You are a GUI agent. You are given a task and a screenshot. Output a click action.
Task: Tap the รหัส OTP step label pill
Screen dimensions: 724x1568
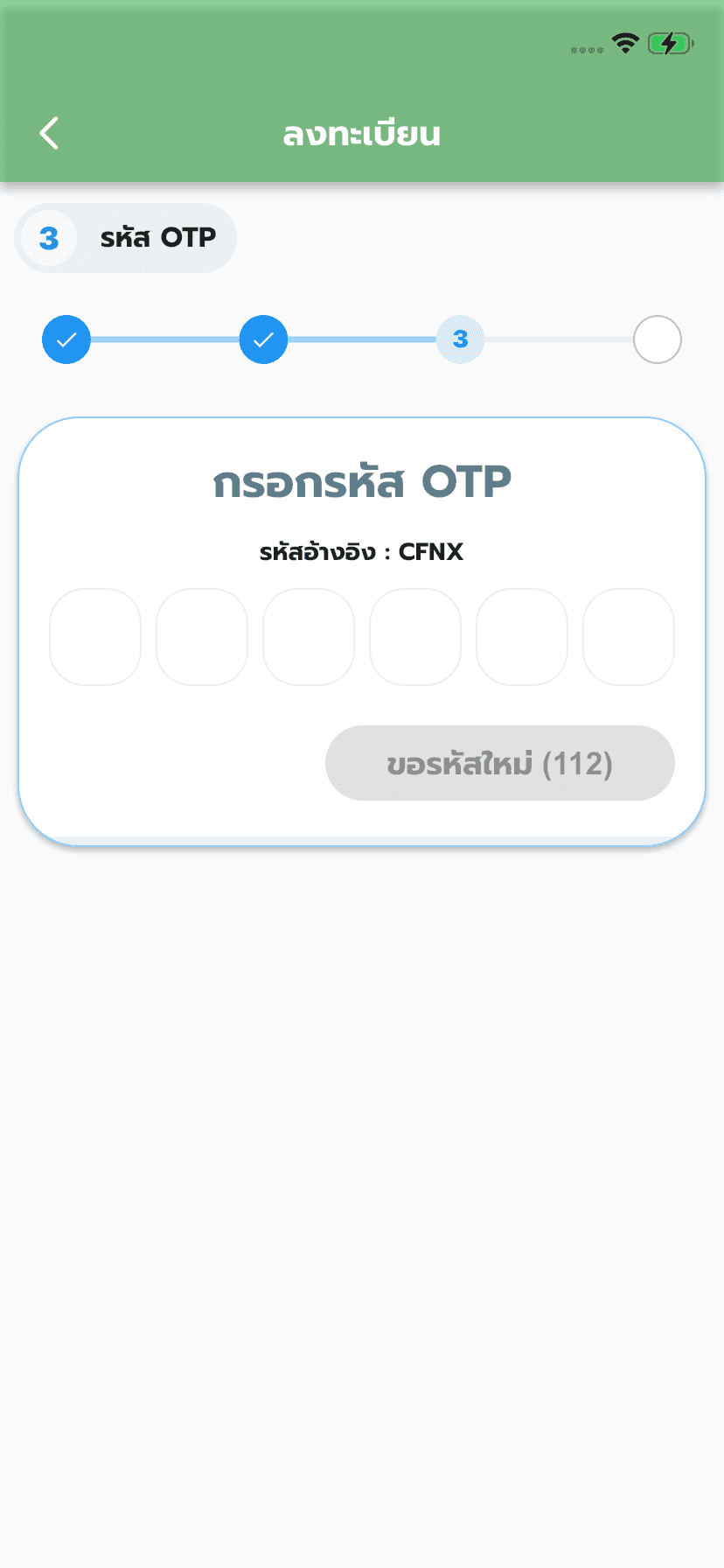pyautogui.click(x=125, y=237)
